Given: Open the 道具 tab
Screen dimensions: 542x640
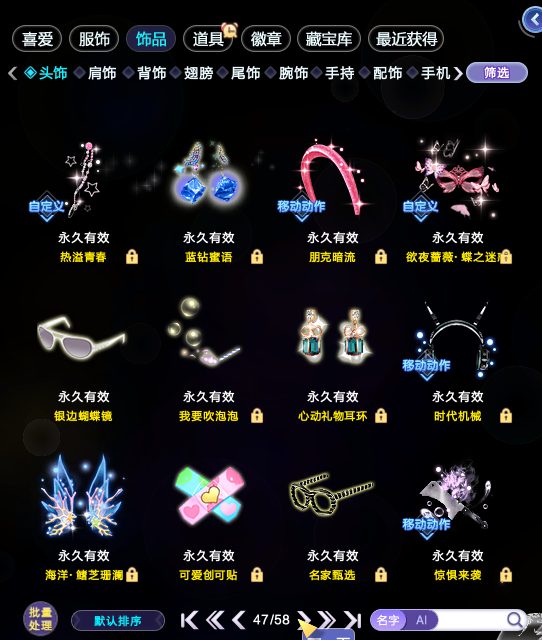Looking at the screenshot, I should click(x=208, y=39).
